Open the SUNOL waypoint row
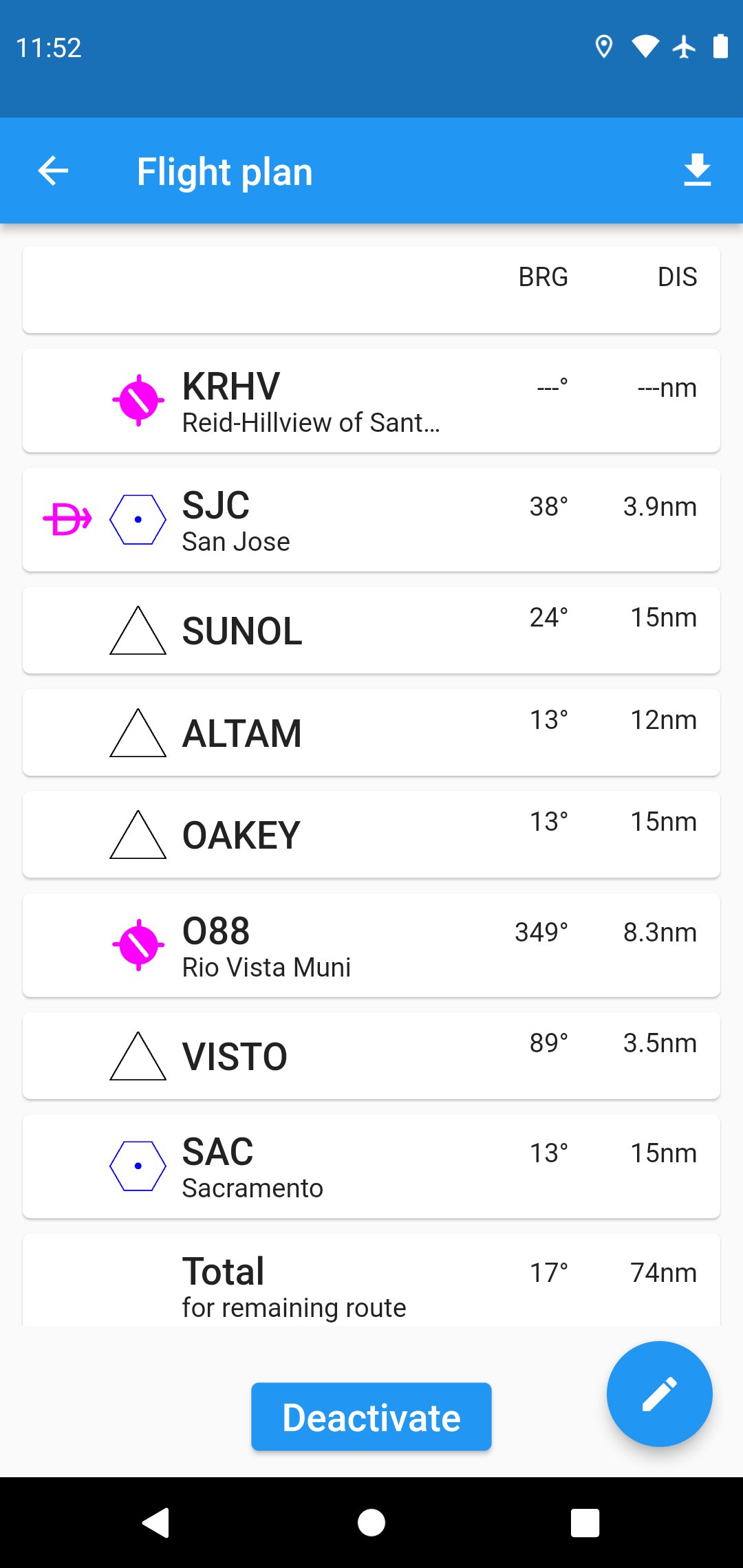The height and width of the screenshot is (1568, 743). click(x=371, y=631)
